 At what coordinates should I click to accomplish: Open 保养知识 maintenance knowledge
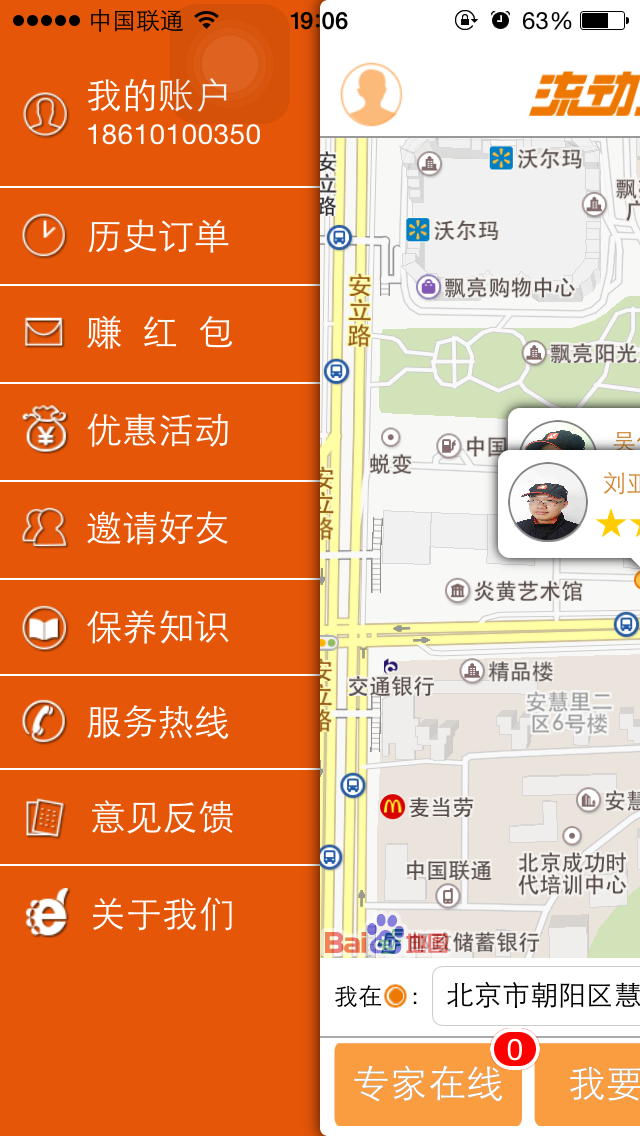159,627
